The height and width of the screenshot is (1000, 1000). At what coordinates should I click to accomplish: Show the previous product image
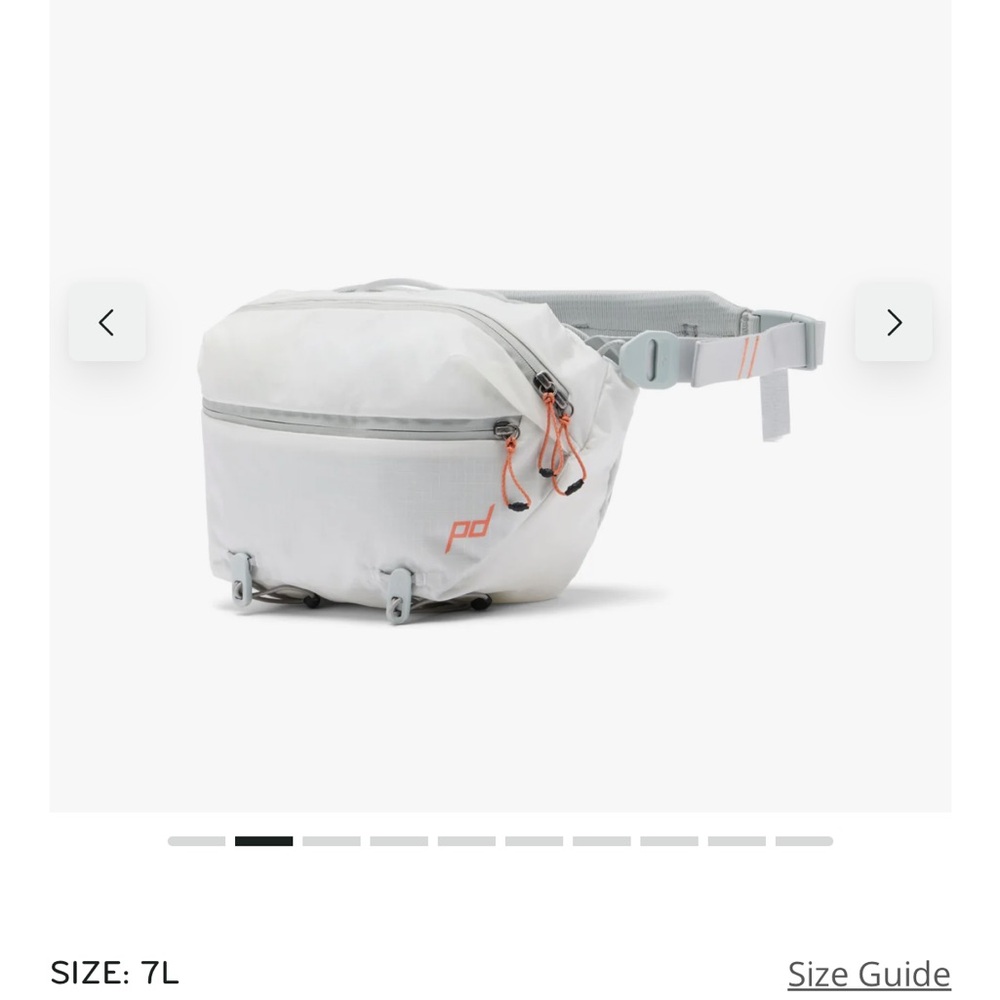coord(107,322)
